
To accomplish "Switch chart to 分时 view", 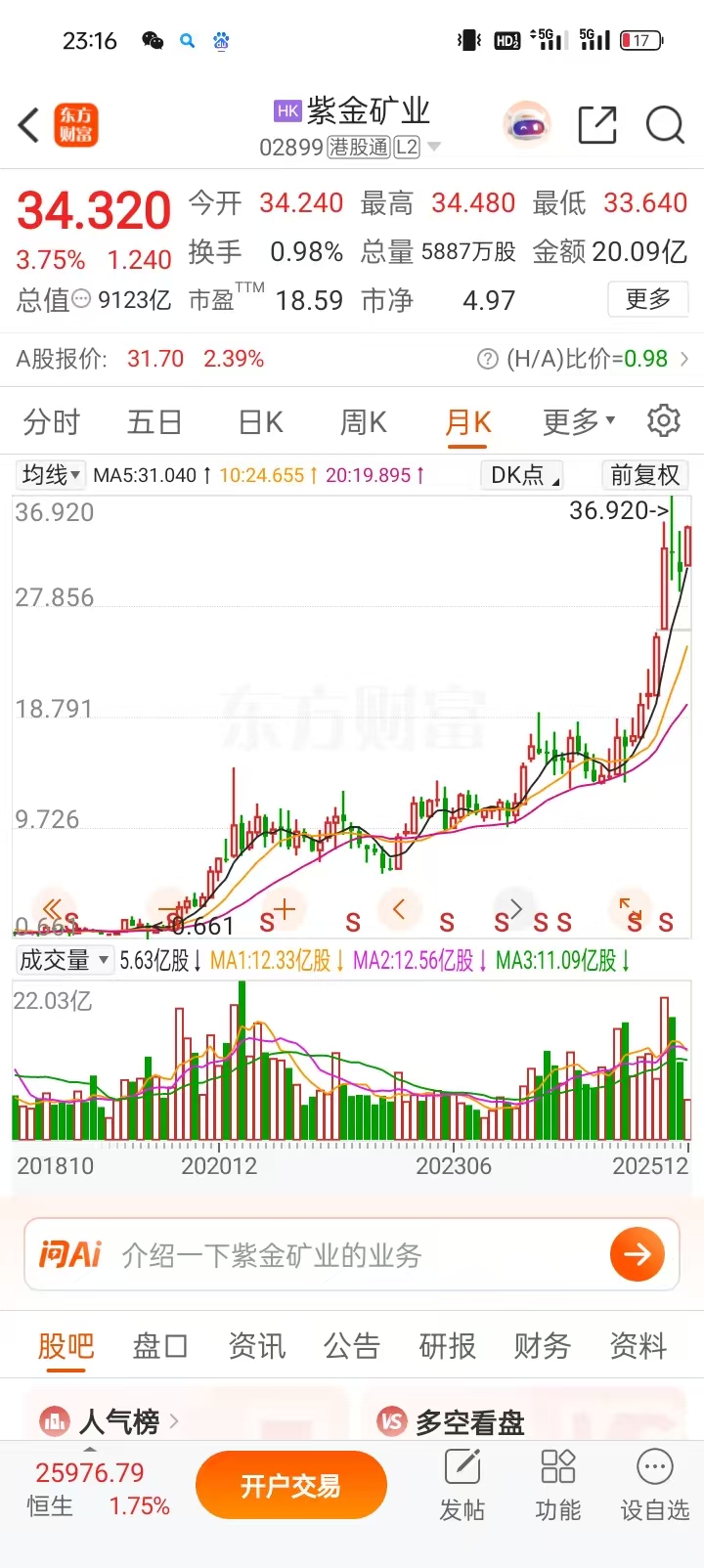I will pyautogui.click(x=51, y=422).
